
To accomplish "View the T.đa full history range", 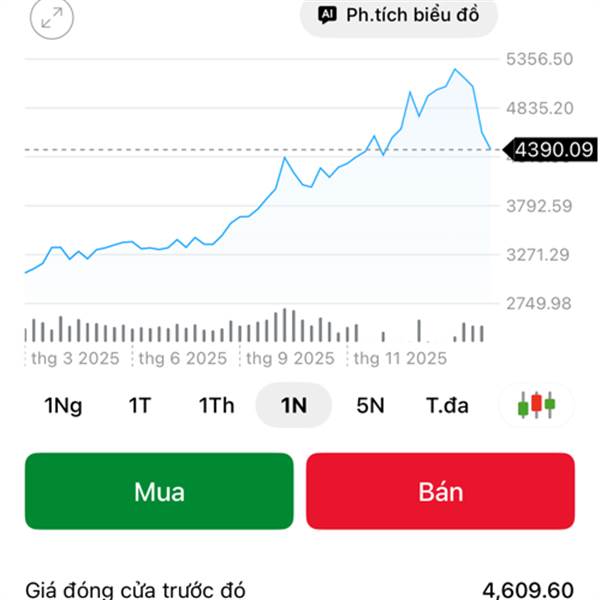I will [447, 405].
